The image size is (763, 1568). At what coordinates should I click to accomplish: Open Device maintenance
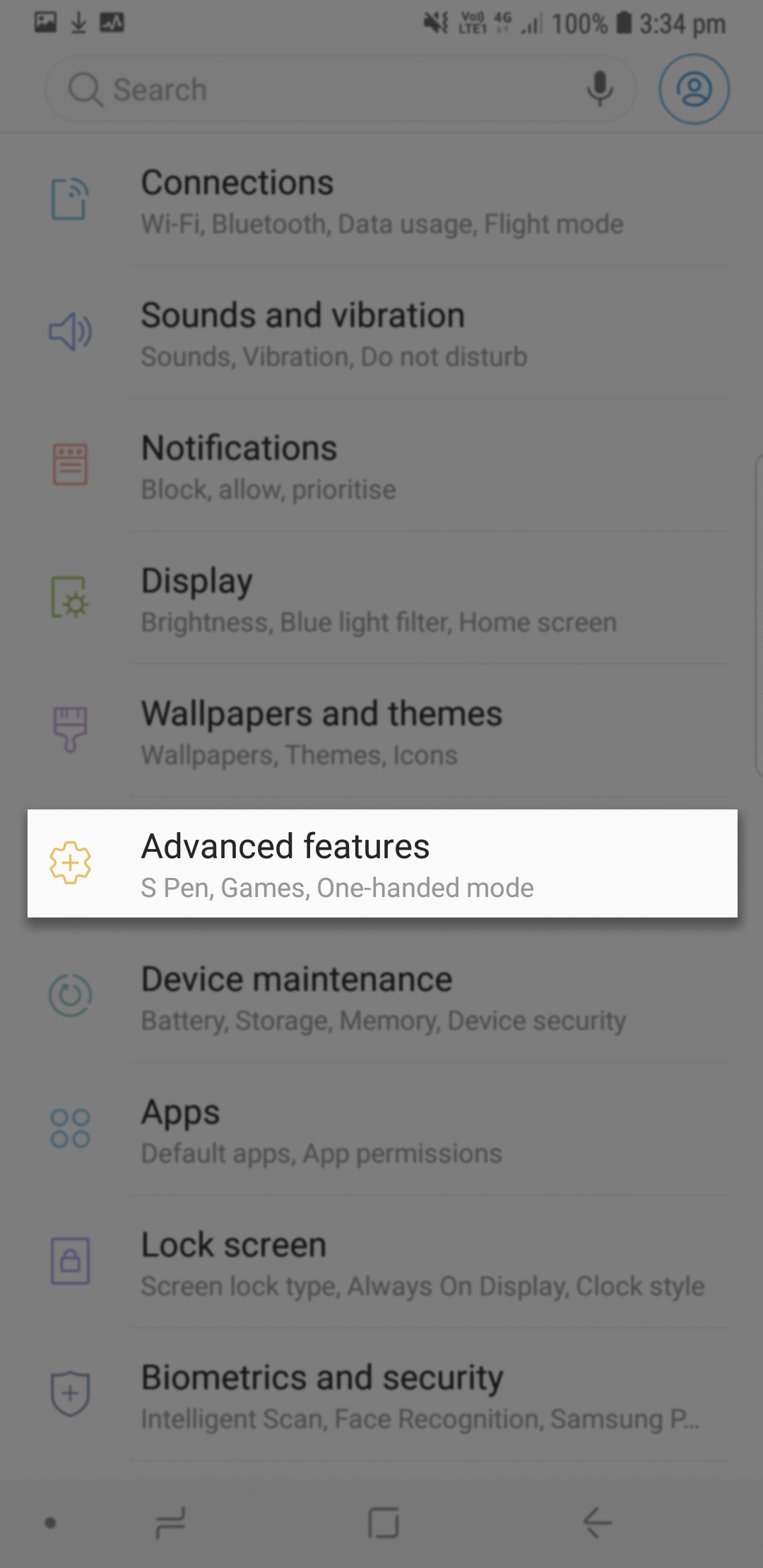coord(381,997)
